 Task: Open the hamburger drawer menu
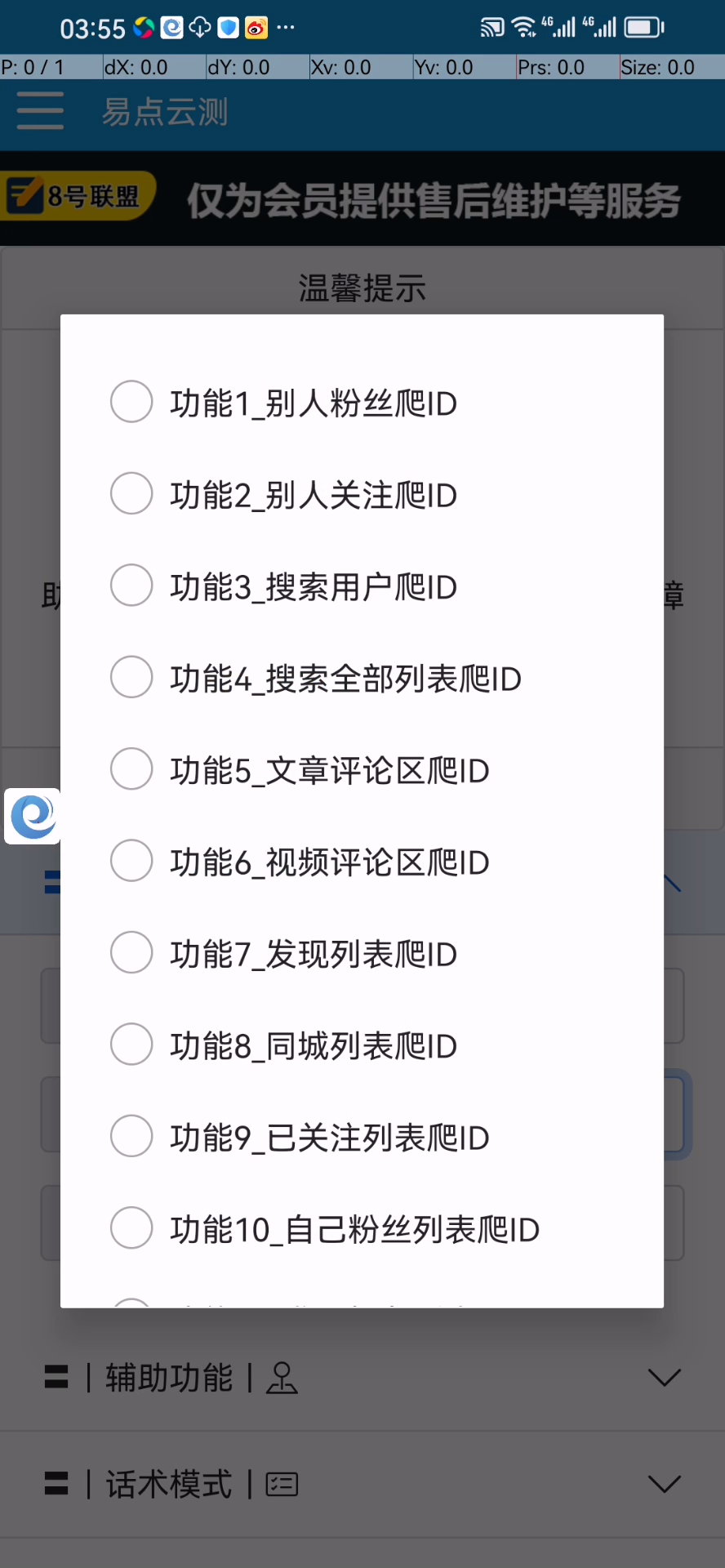(x=40, y=111)
